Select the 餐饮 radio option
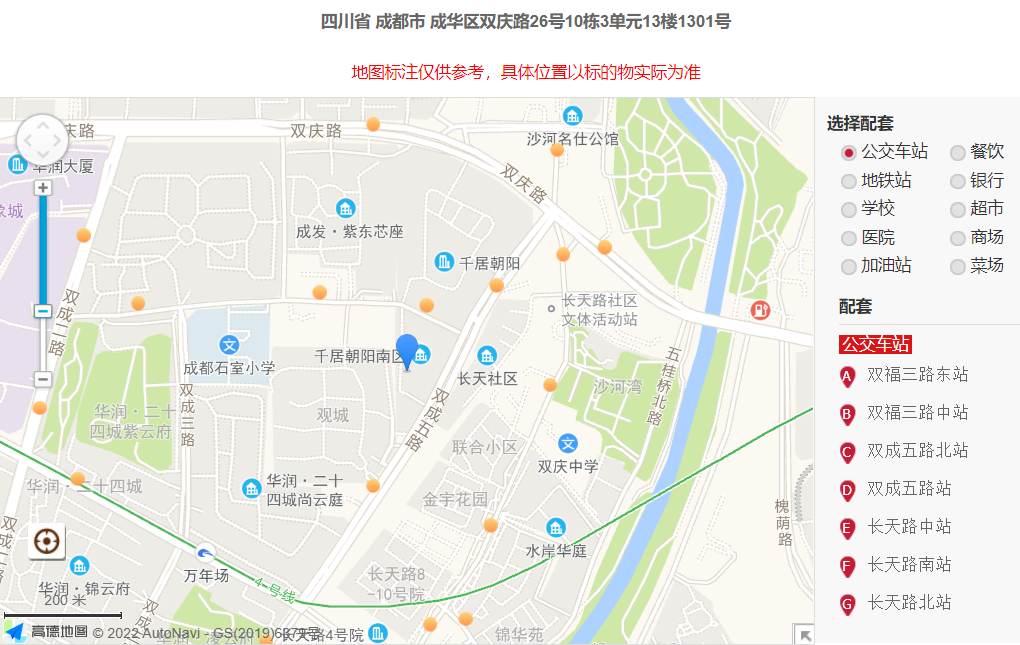Image resolution: width=1020 pixels, height=645 pixels. (958, 153)
